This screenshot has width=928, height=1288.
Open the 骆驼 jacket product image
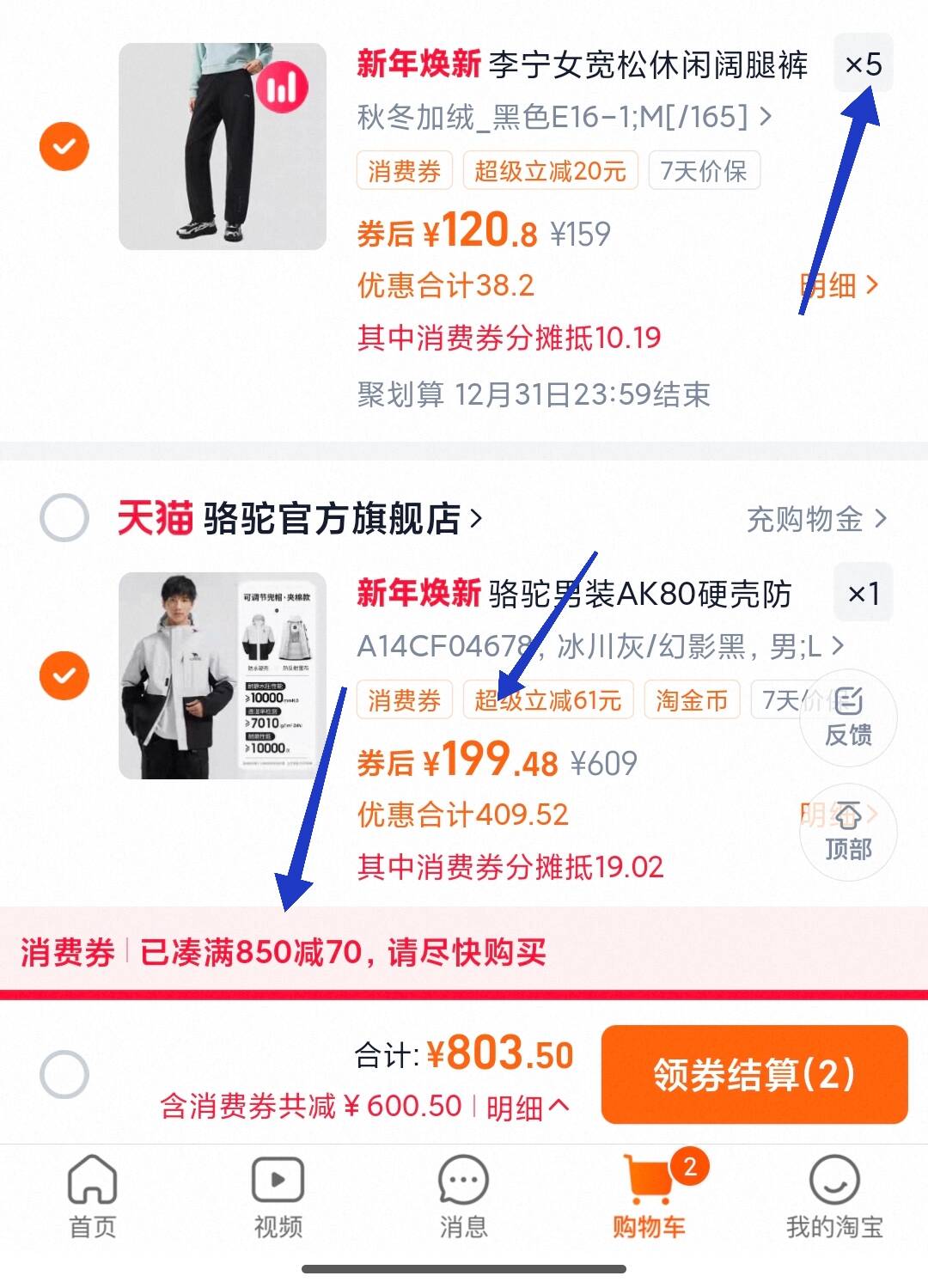click(x=222, y=675)
